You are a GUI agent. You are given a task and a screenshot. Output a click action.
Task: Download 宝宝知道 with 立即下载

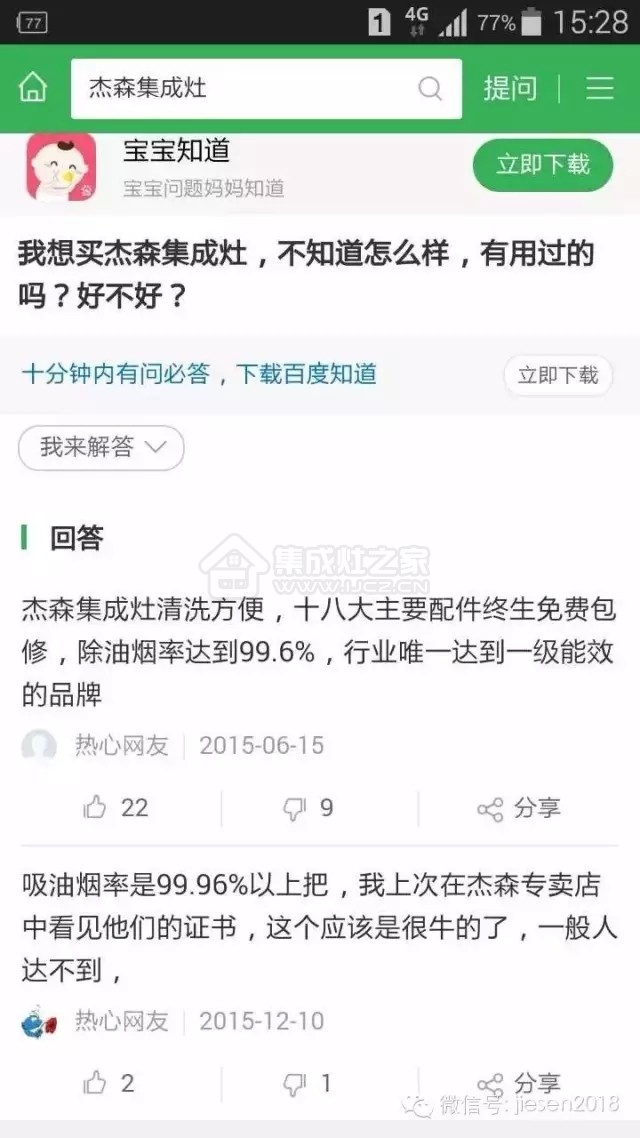542,164
